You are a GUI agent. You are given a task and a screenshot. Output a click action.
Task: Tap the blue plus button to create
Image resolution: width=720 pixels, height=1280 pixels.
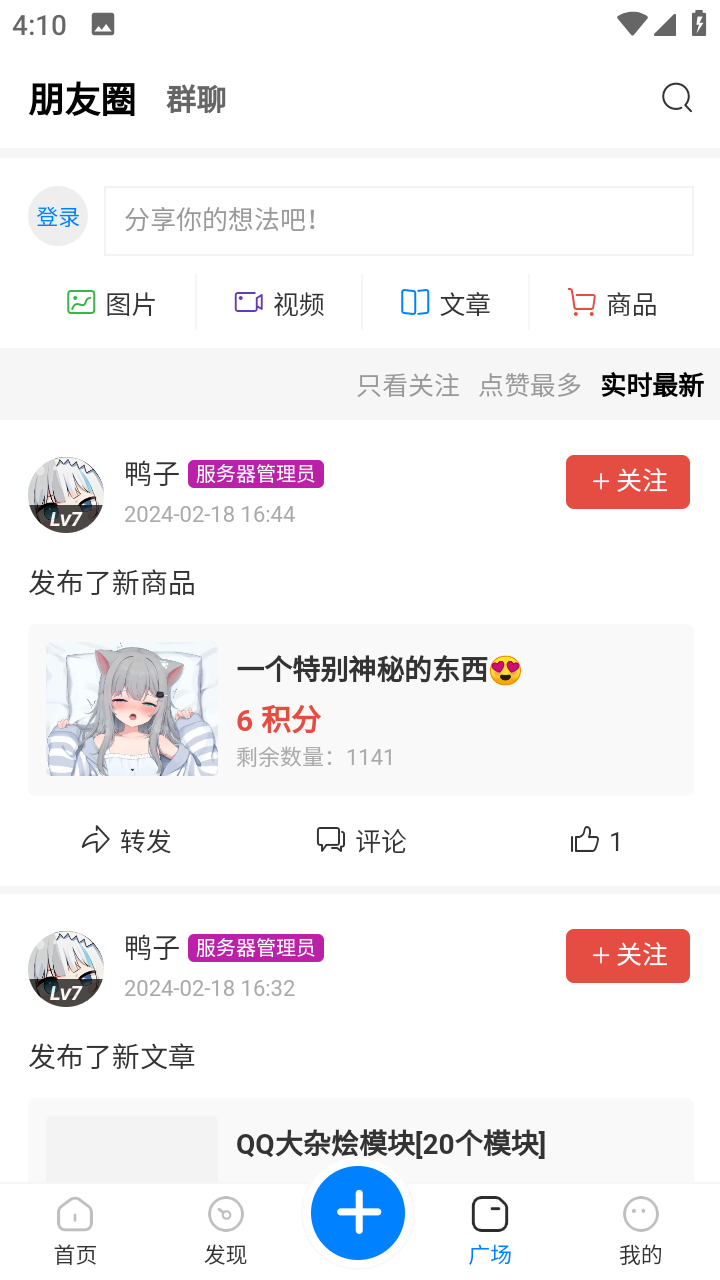tap(358, 1213)
